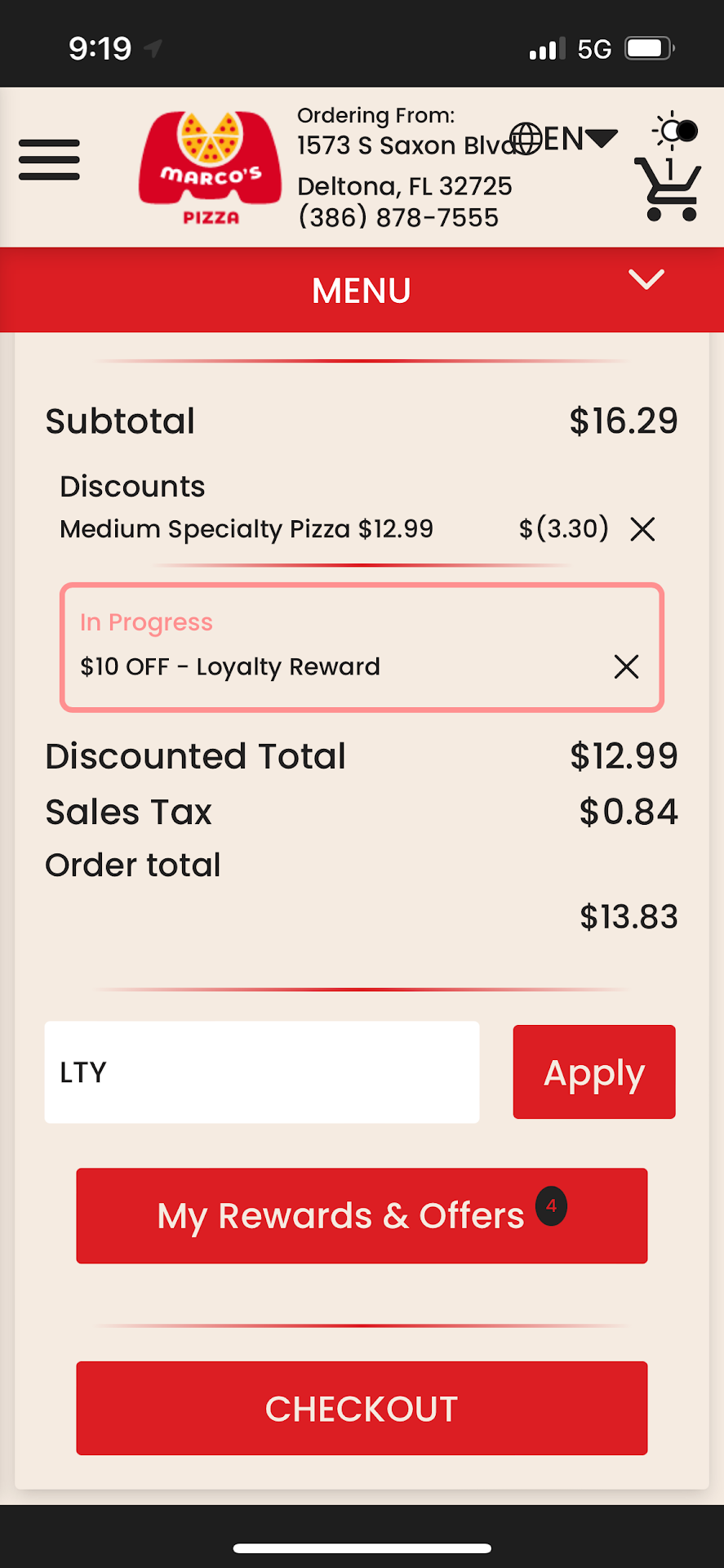
Task: Focus the promo code input field
Action: (262, 1071)
